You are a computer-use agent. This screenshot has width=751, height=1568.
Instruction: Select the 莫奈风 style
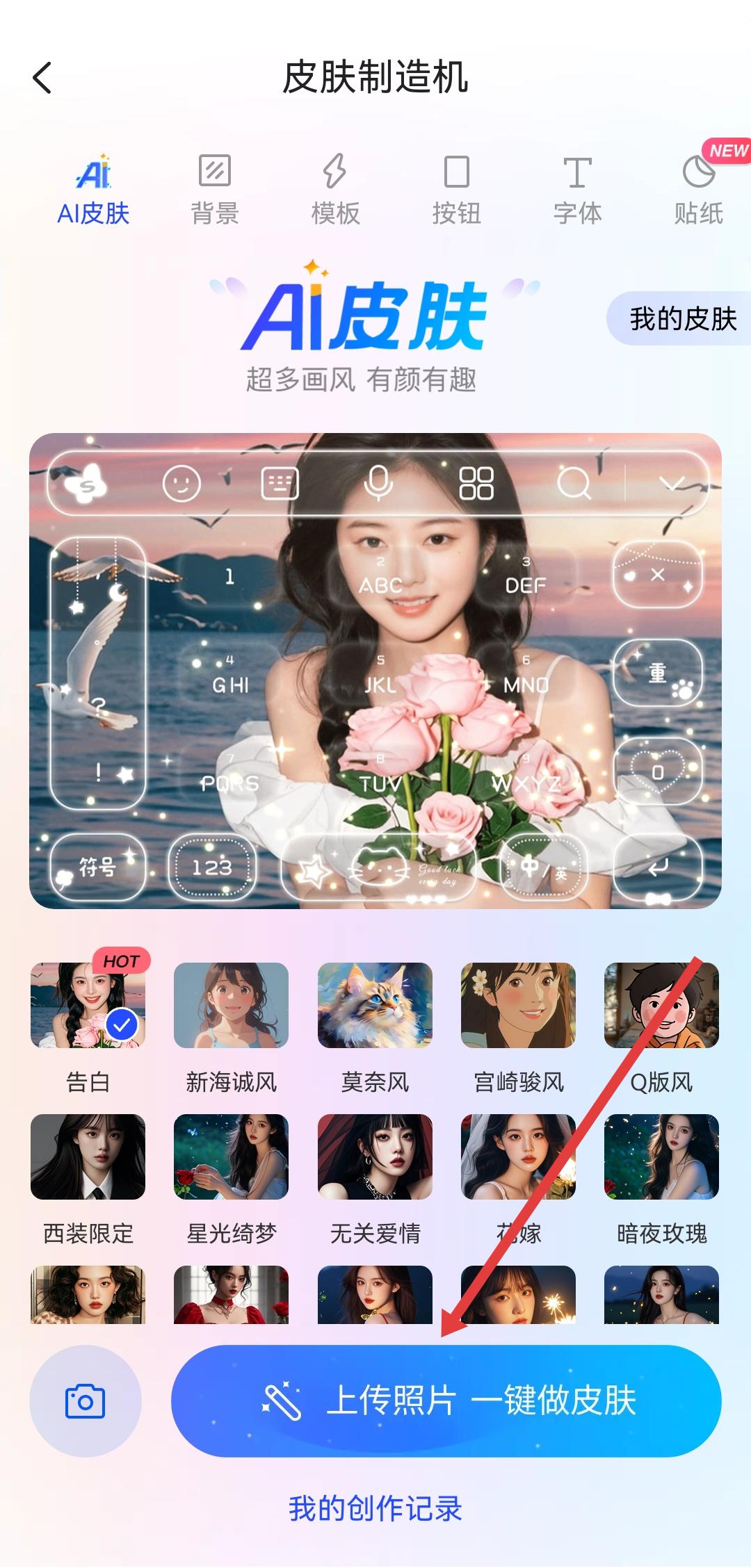[375, 1005]
